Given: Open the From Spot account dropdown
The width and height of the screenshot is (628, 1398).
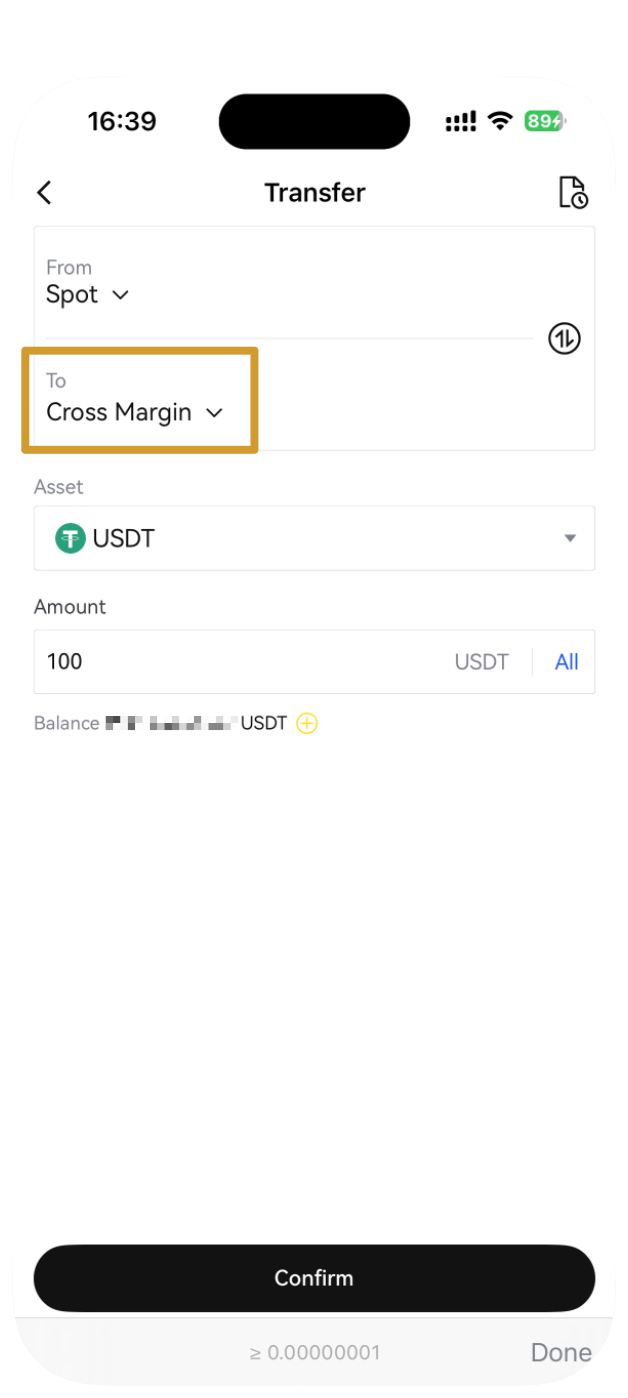Looking at the screenshot, I should 88,295.
